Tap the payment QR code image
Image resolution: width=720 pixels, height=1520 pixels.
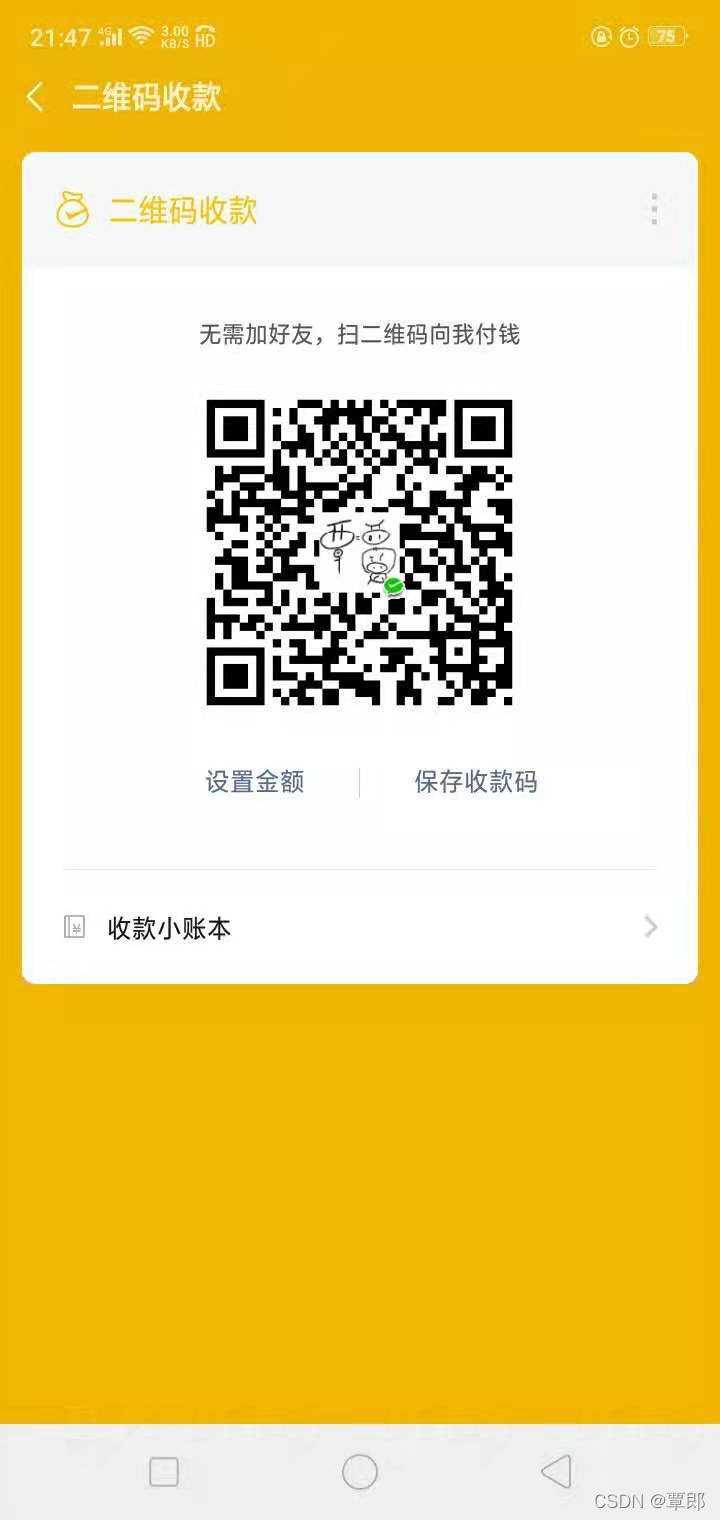pyautogui.click(x=360, y=550)
